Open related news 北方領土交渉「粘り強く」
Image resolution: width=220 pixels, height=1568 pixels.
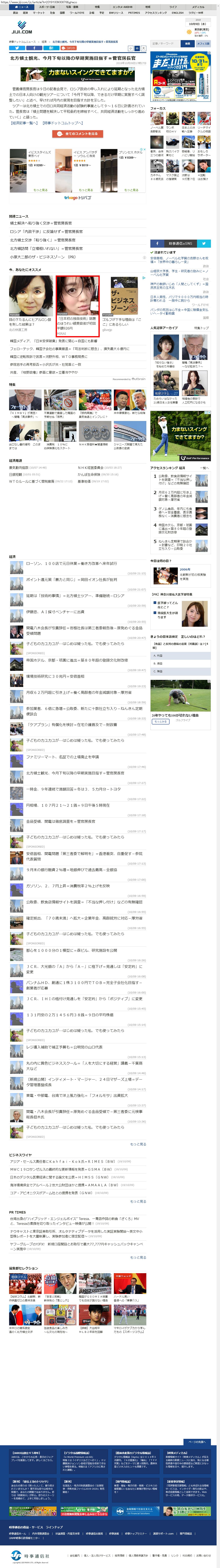[43, 240]
